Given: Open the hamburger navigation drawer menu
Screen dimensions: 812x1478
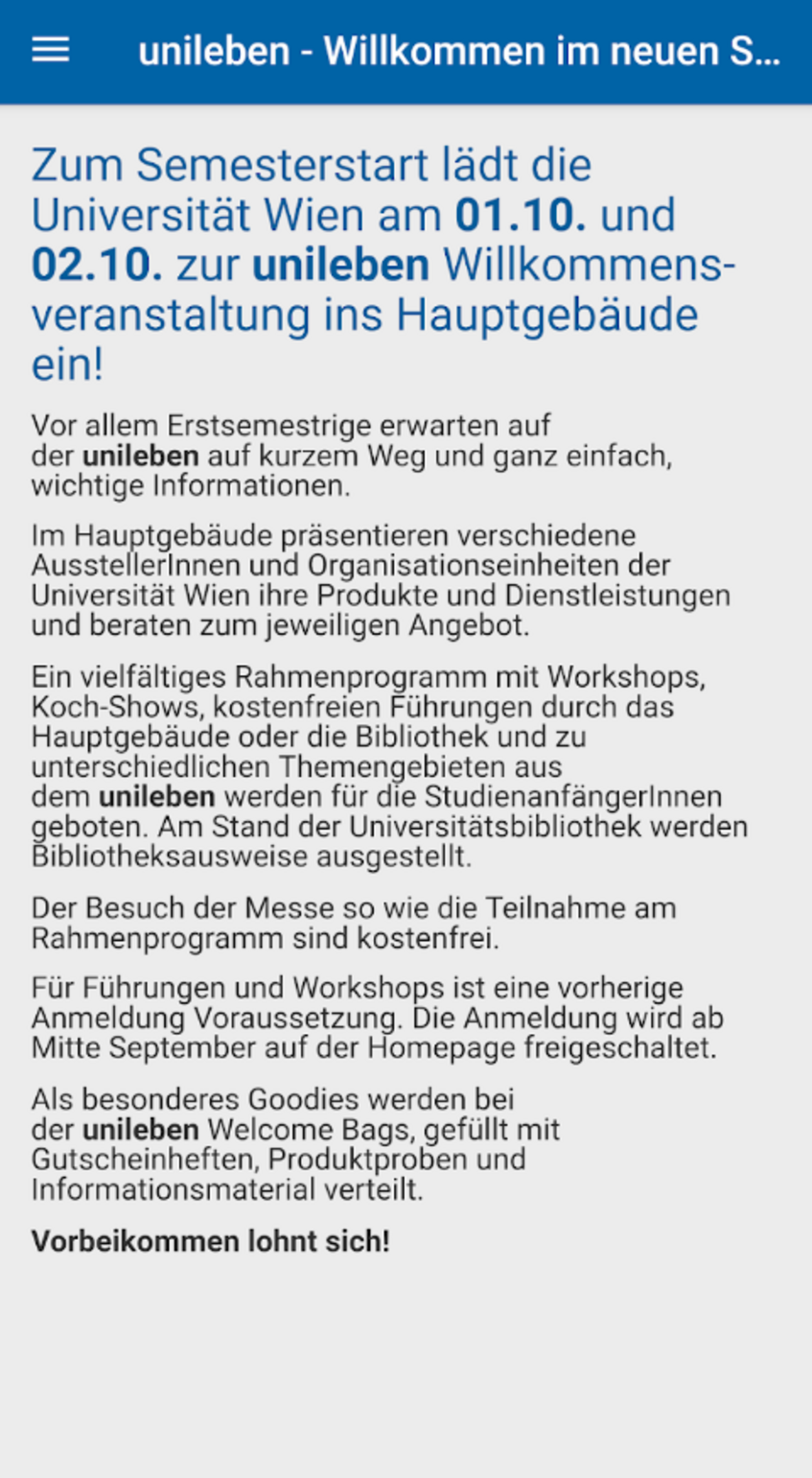Looking at the screenshot, I should click(x=51, y=50).
